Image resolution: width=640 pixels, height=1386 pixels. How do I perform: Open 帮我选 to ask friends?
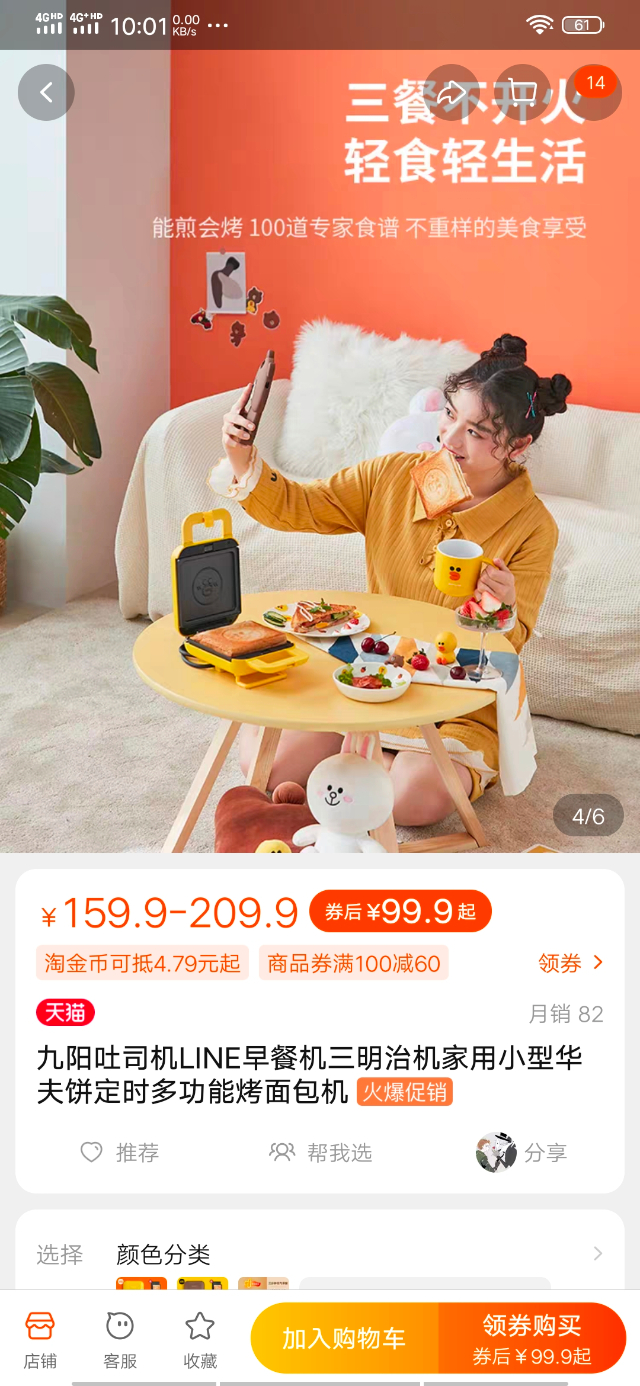coord(321,1152)
